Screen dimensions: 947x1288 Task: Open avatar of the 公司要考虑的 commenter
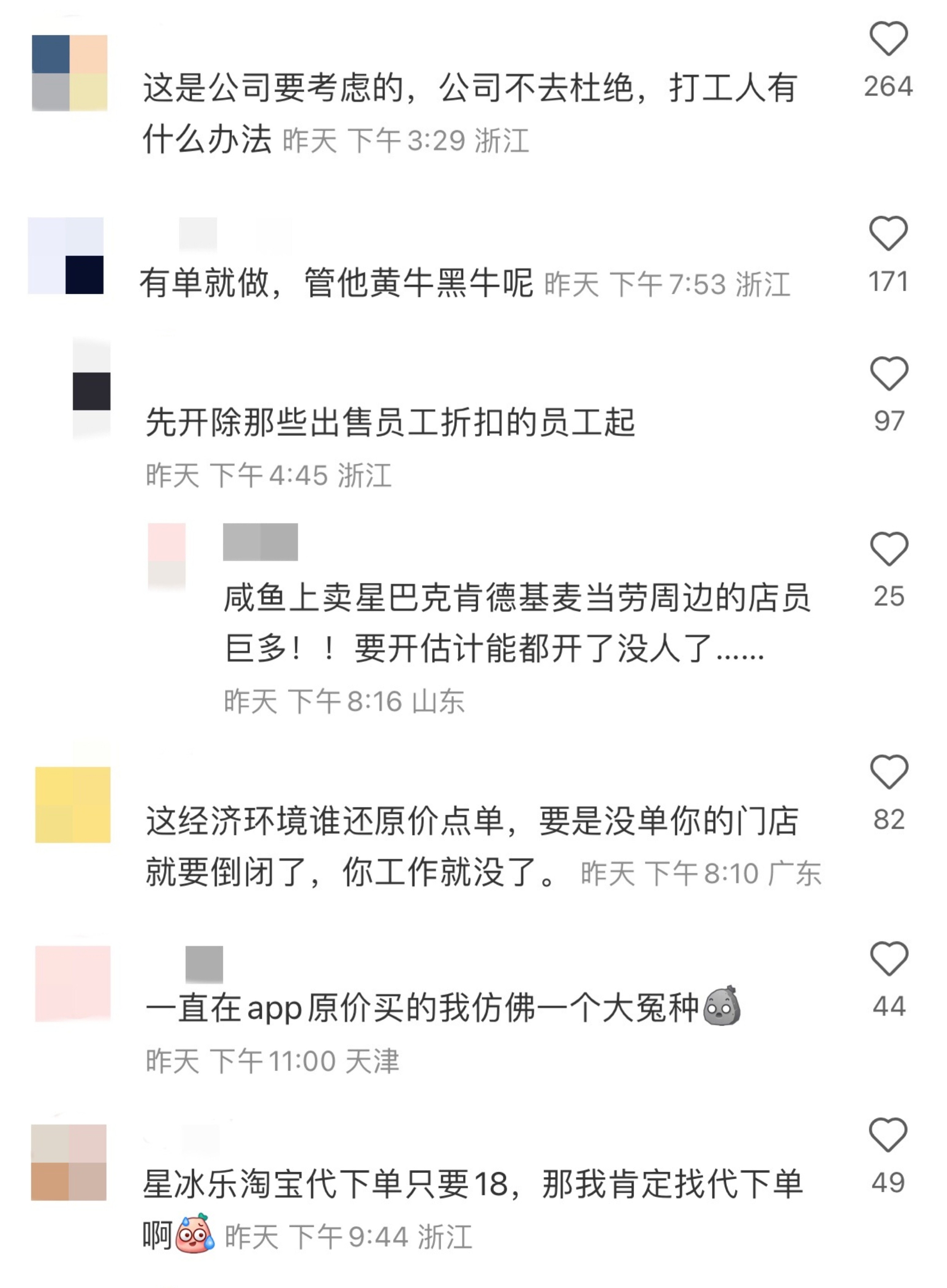pos(69,73)
